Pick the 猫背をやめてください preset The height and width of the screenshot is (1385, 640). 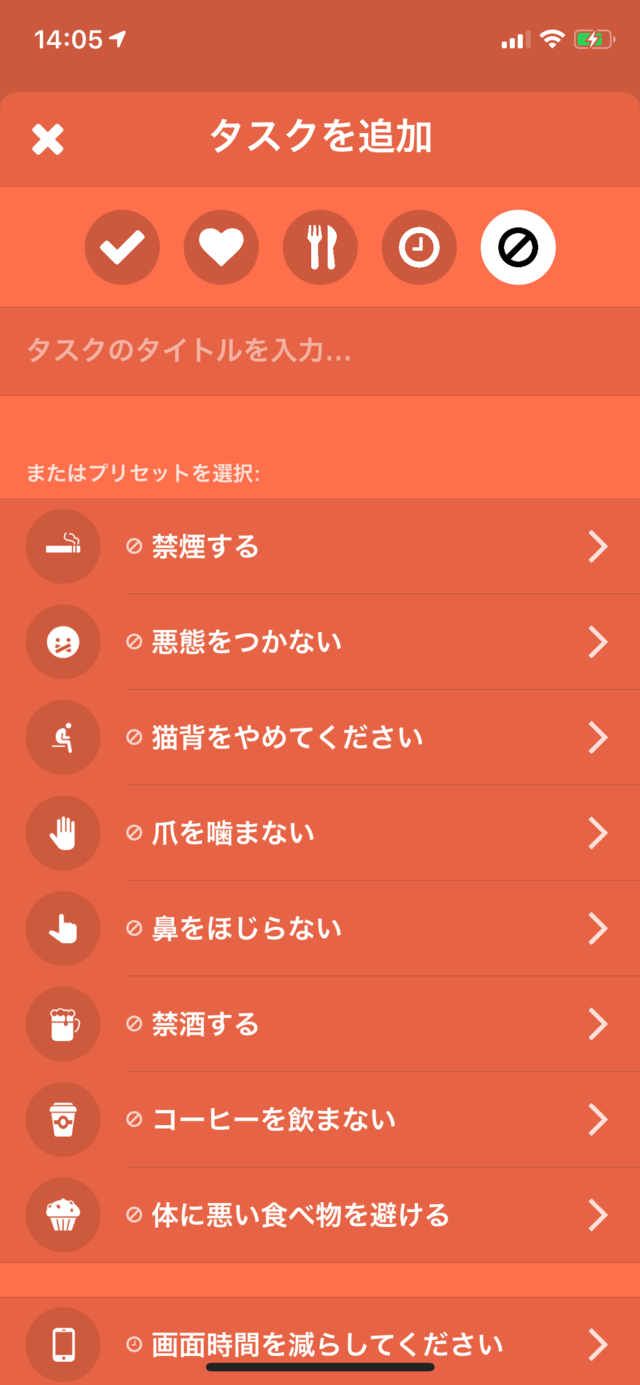coord(320,738)
